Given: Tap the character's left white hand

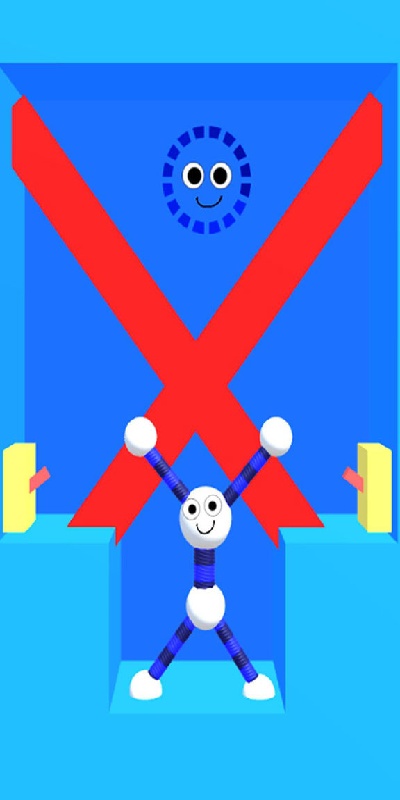Looking at the screenshot, I should (140, 436).
